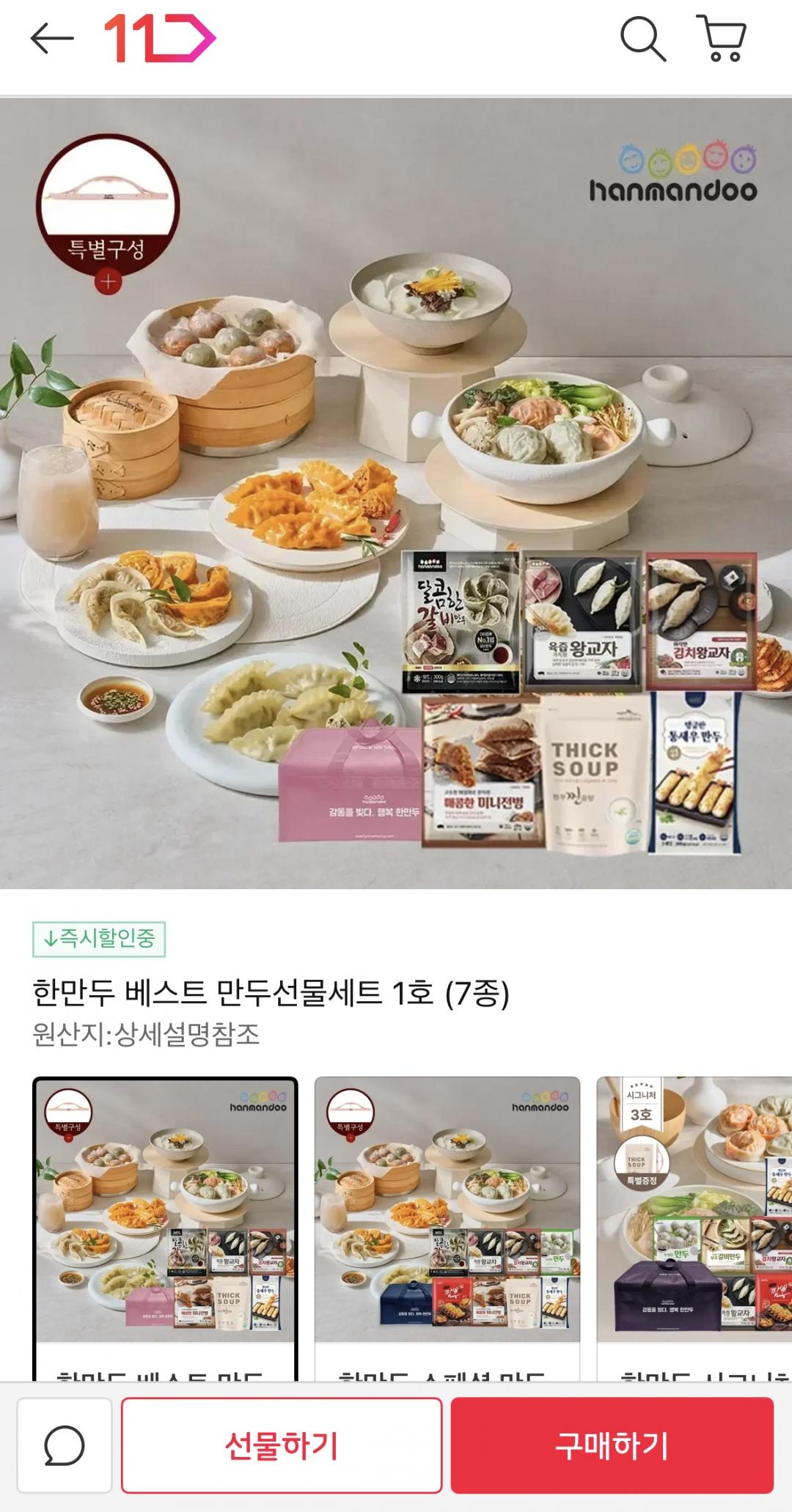Open the search magnifier
Screen dimensions: 792x1512
(642, 38)
